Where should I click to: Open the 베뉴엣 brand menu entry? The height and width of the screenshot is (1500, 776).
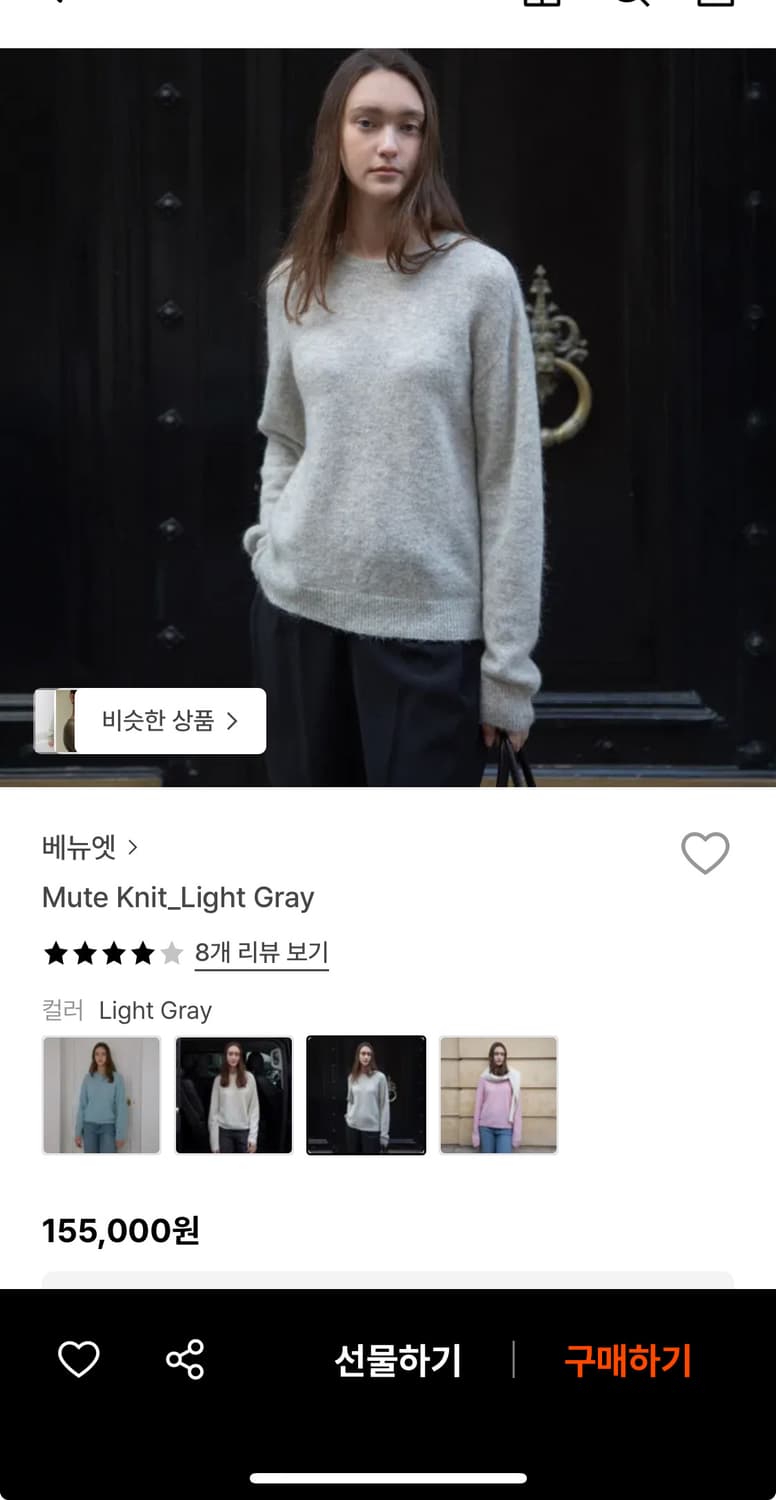point(80,846)
